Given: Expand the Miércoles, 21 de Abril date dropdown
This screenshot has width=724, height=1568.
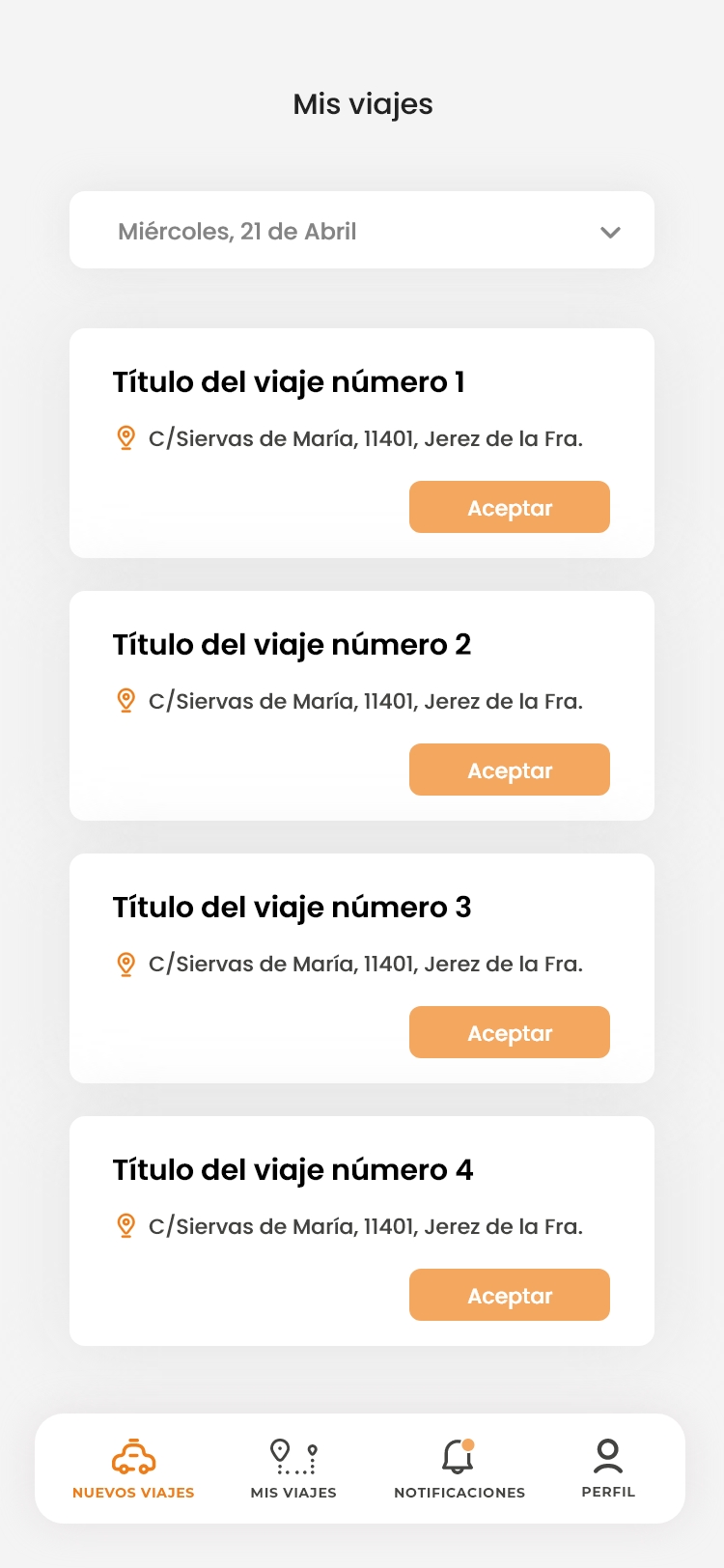Looking at the screenshot, I should (x=362, y=231).
